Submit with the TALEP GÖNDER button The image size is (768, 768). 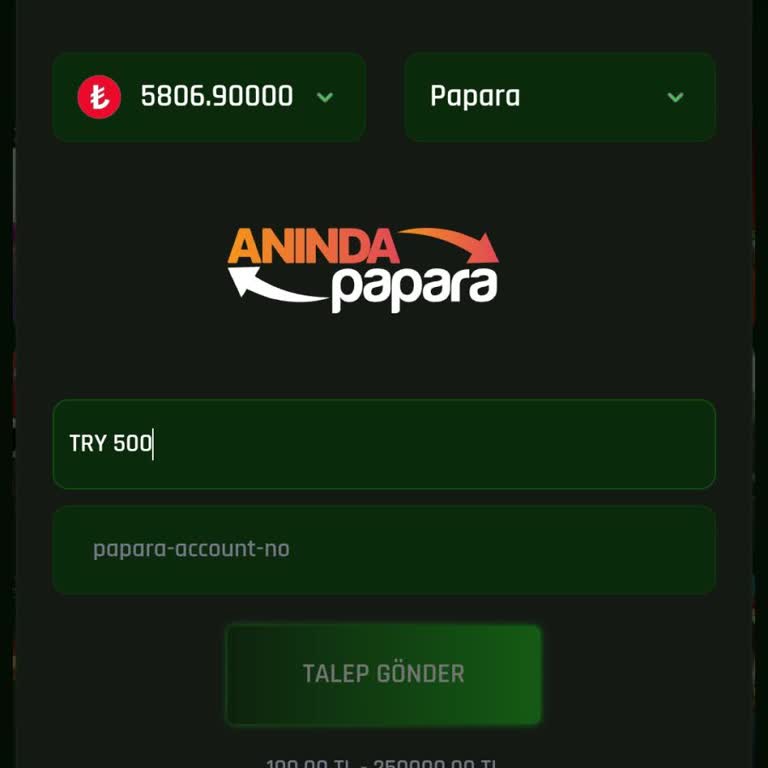tap(384, 674)
